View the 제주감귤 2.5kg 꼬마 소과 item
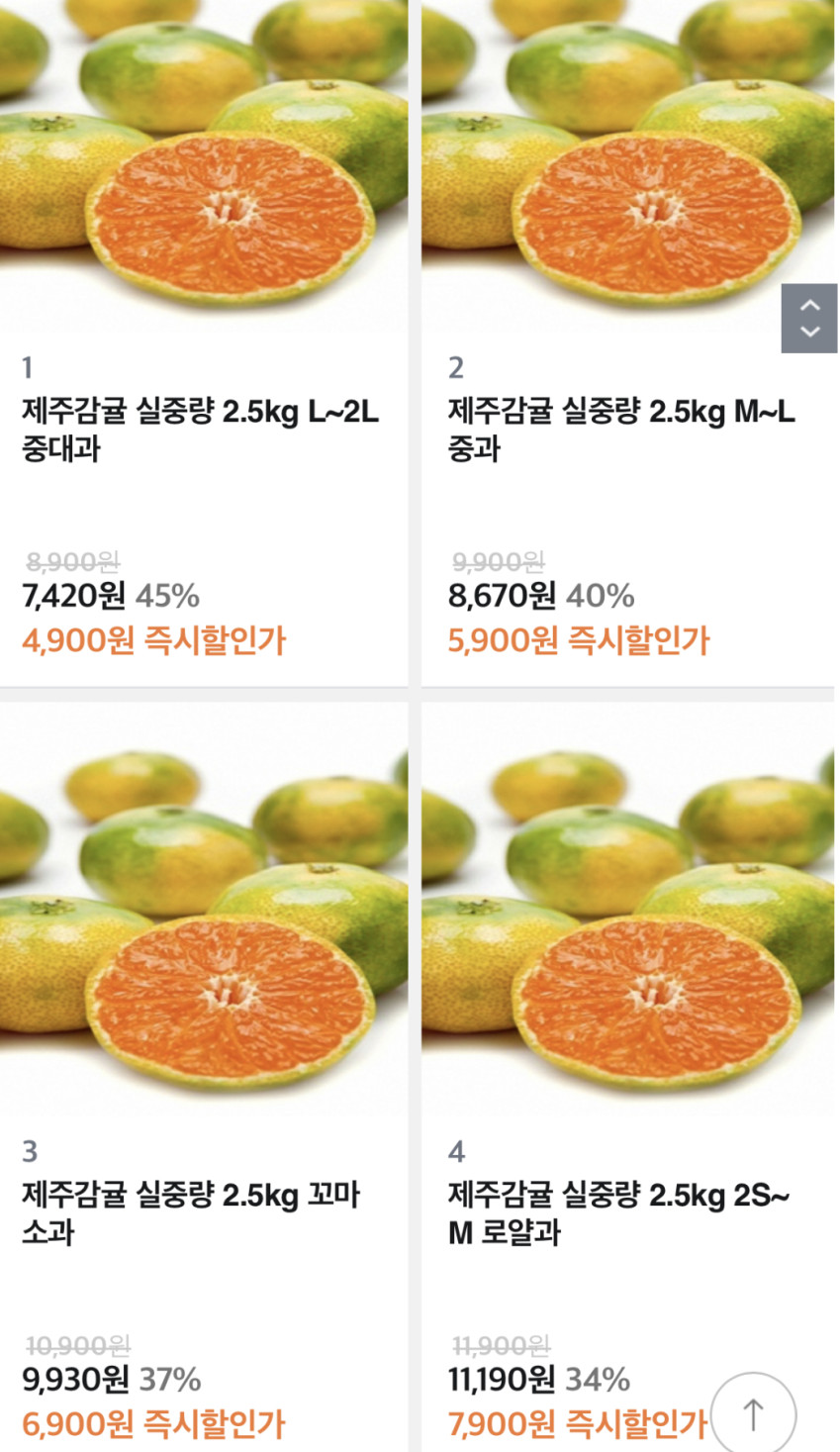The width and height of the screenshot is (840, 1452). coord(191,1212)
